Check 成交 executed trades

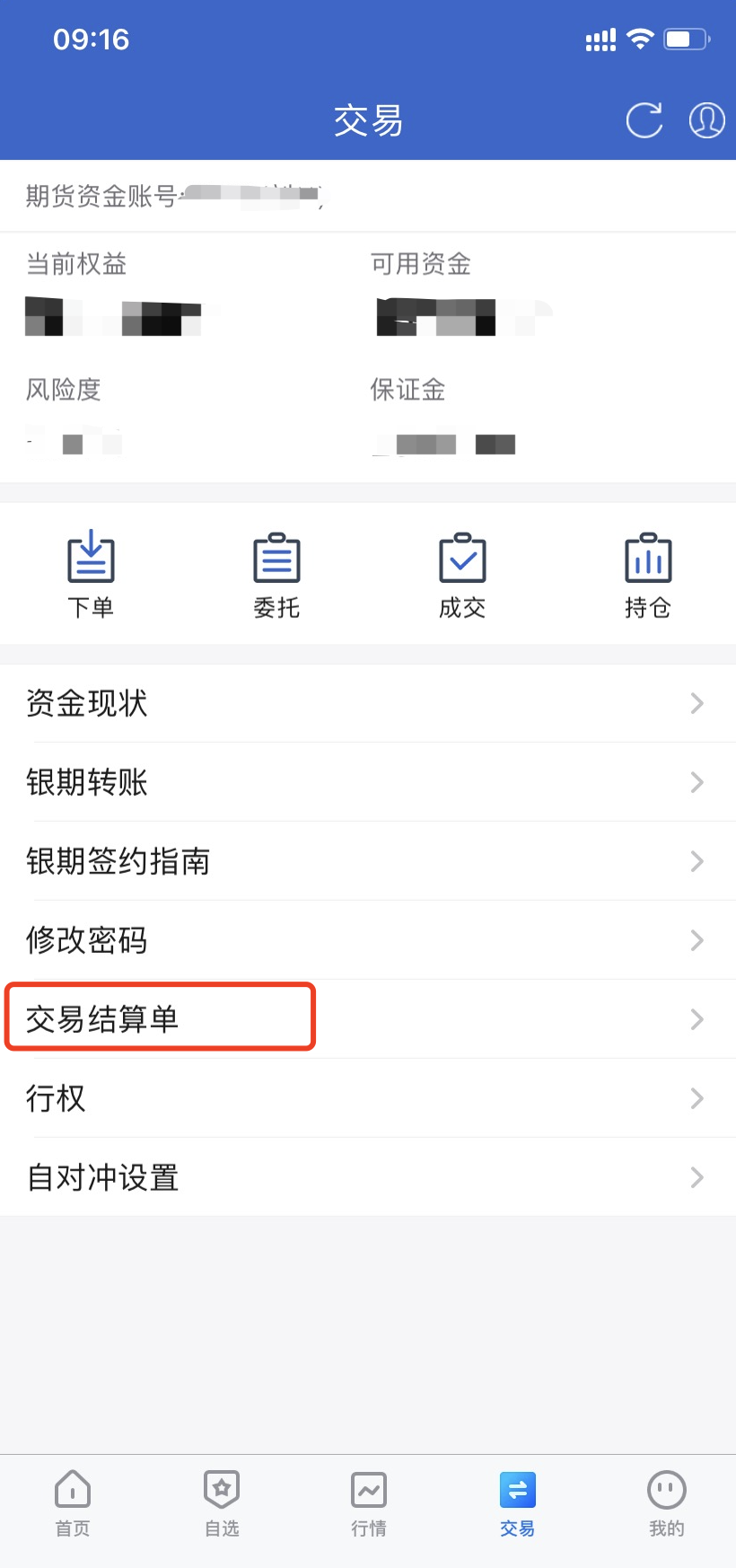(x=462, y=575)
